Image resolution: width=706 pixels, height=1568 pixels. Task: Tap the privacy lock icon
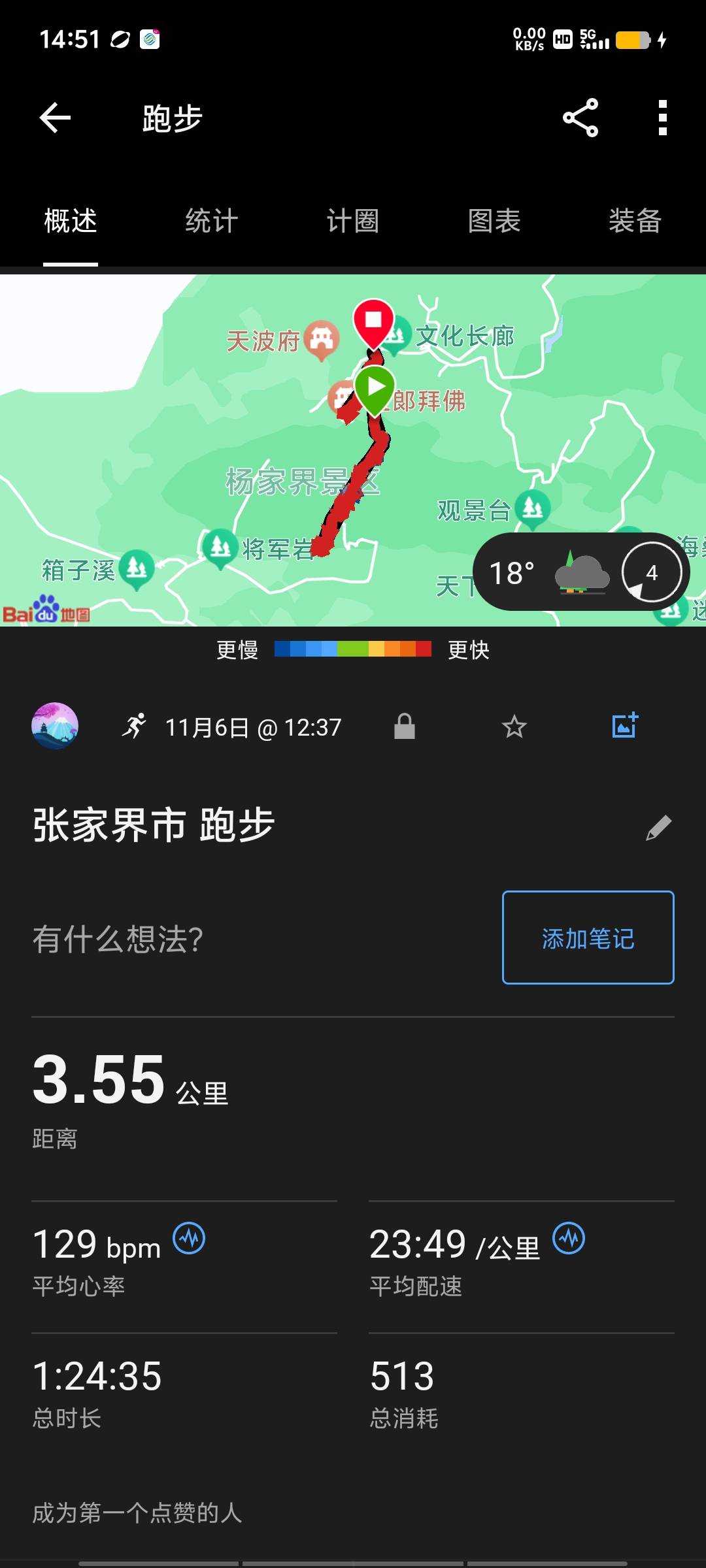[x=405, y=725]
